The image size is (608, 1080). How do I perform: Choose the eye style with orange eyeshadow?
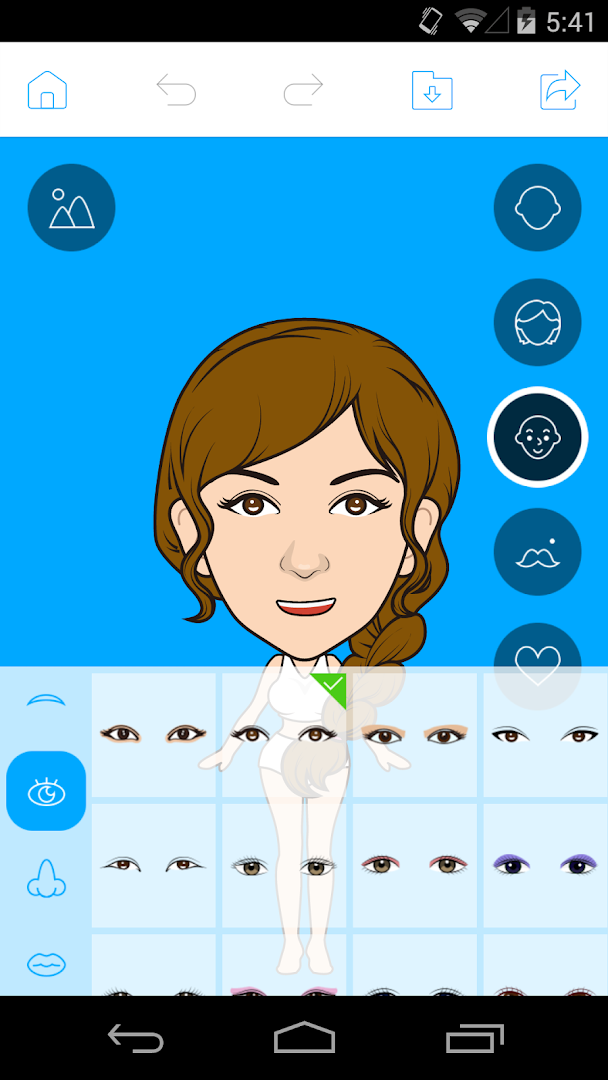(415, 735)
